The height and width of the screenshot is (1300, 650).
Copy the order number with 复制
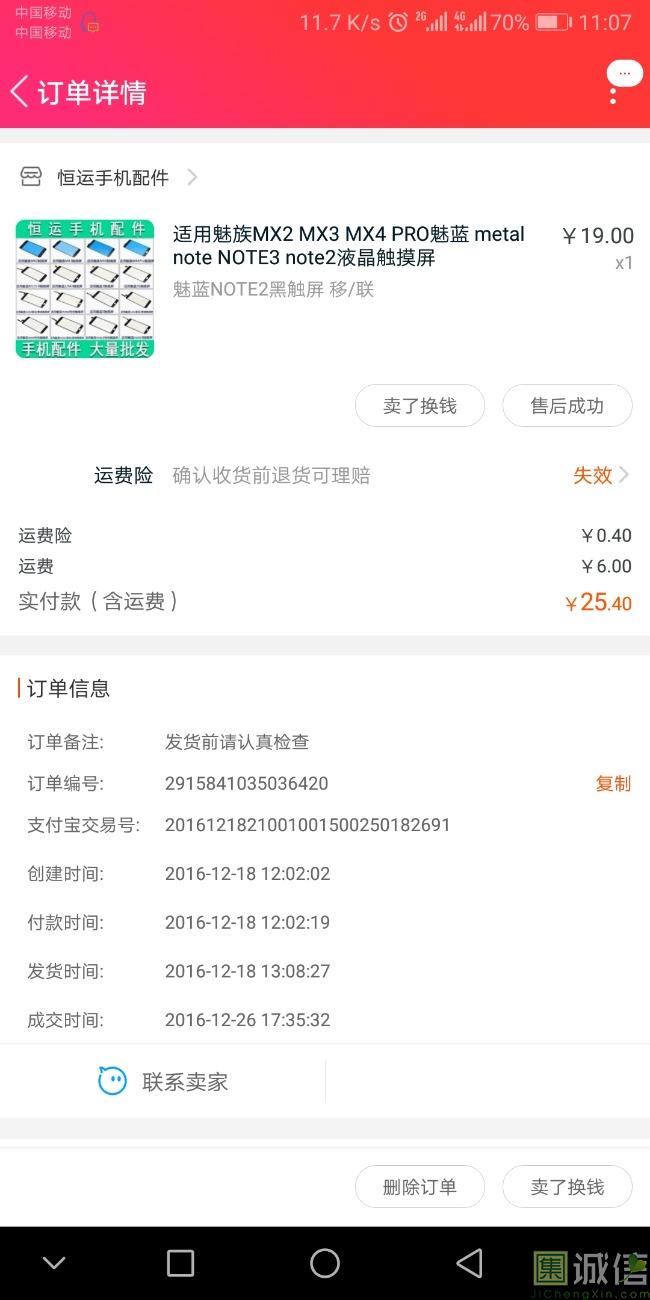[x=613, y=784]
